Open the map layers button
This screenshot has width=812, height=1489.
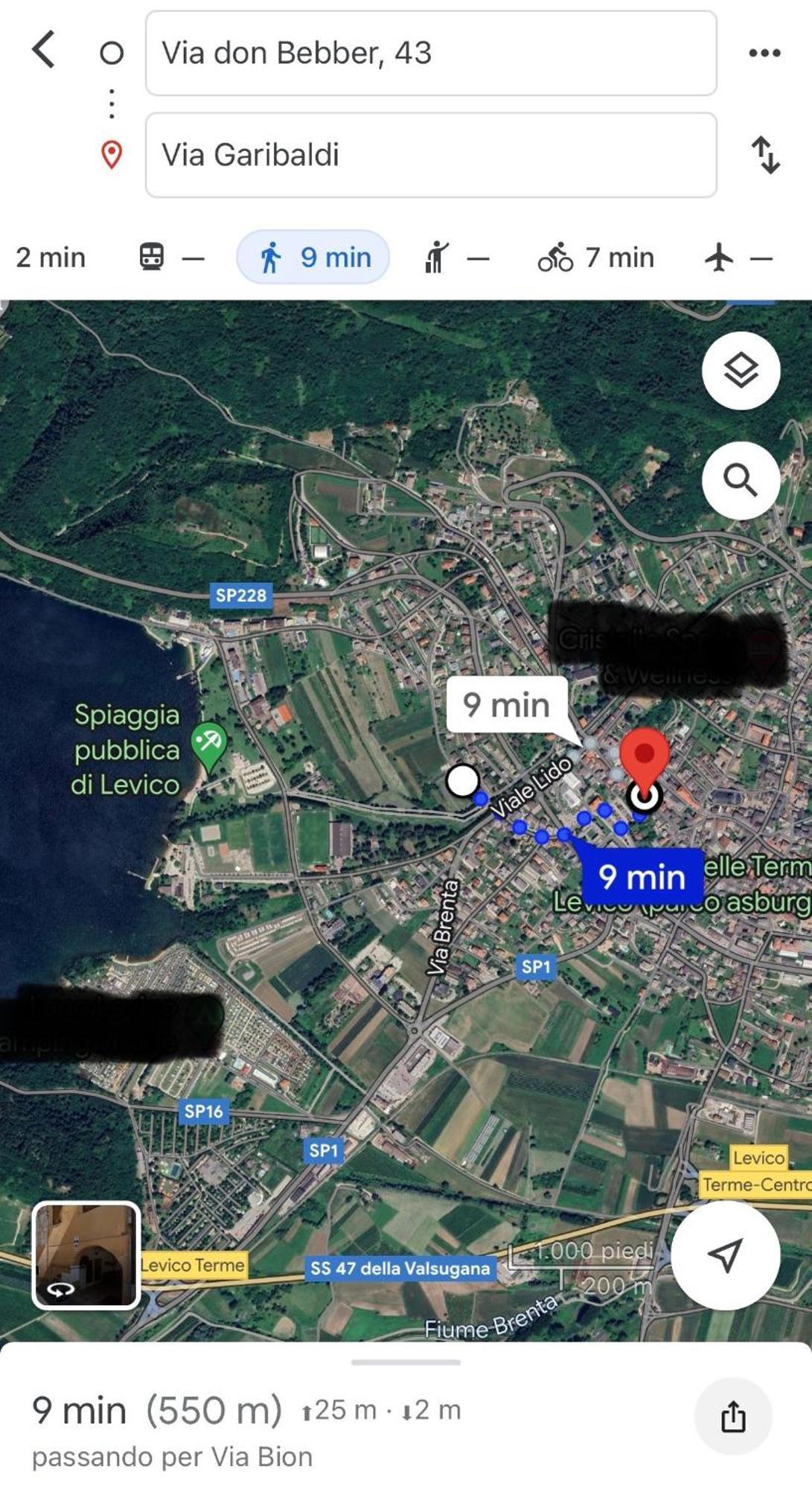741,370
